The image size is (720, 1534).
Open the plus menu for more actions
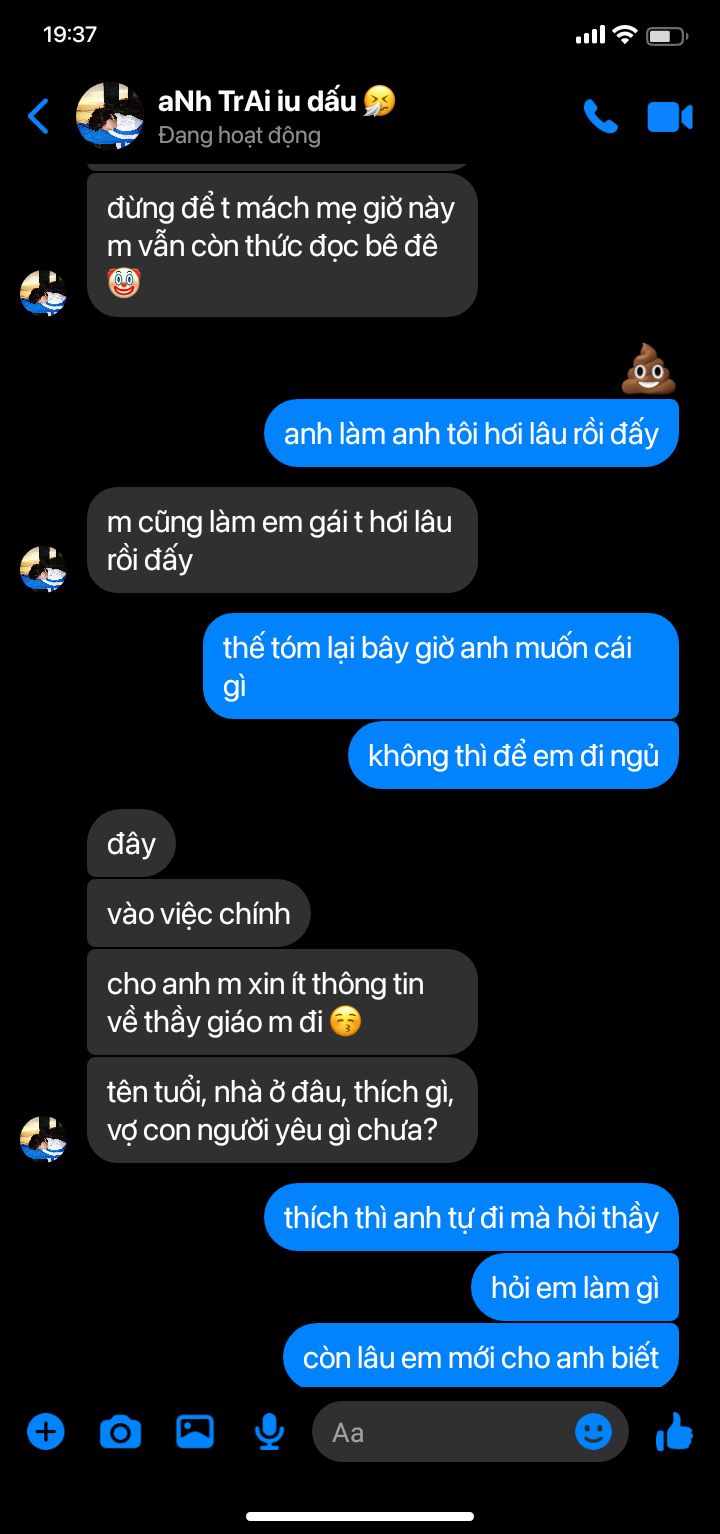[x=45, y=1432]
